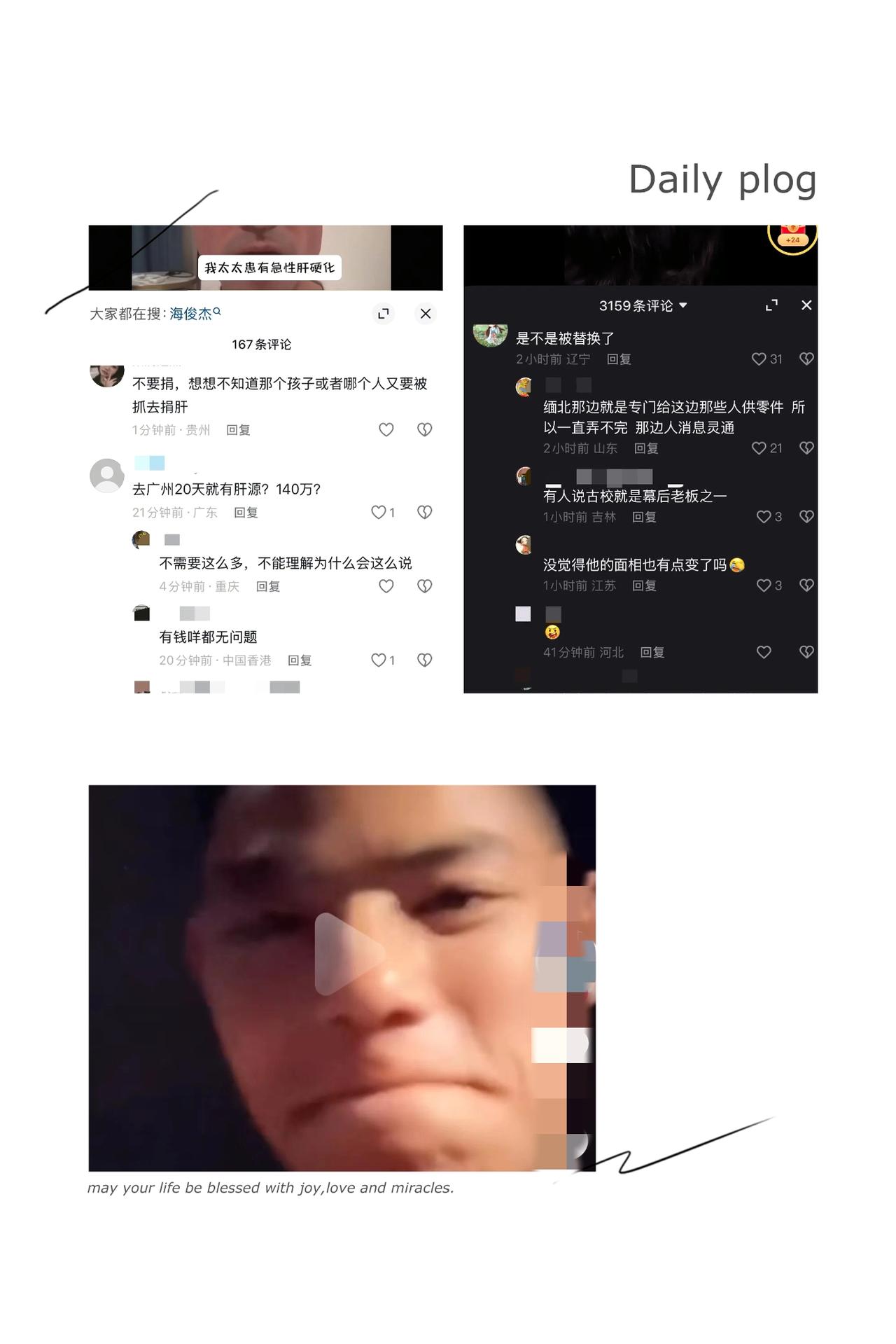The width and height of the screenshot is (896, 1344).
Task: Click the dislike icon on the 缅北 comment
Action: tap(805, 448)
